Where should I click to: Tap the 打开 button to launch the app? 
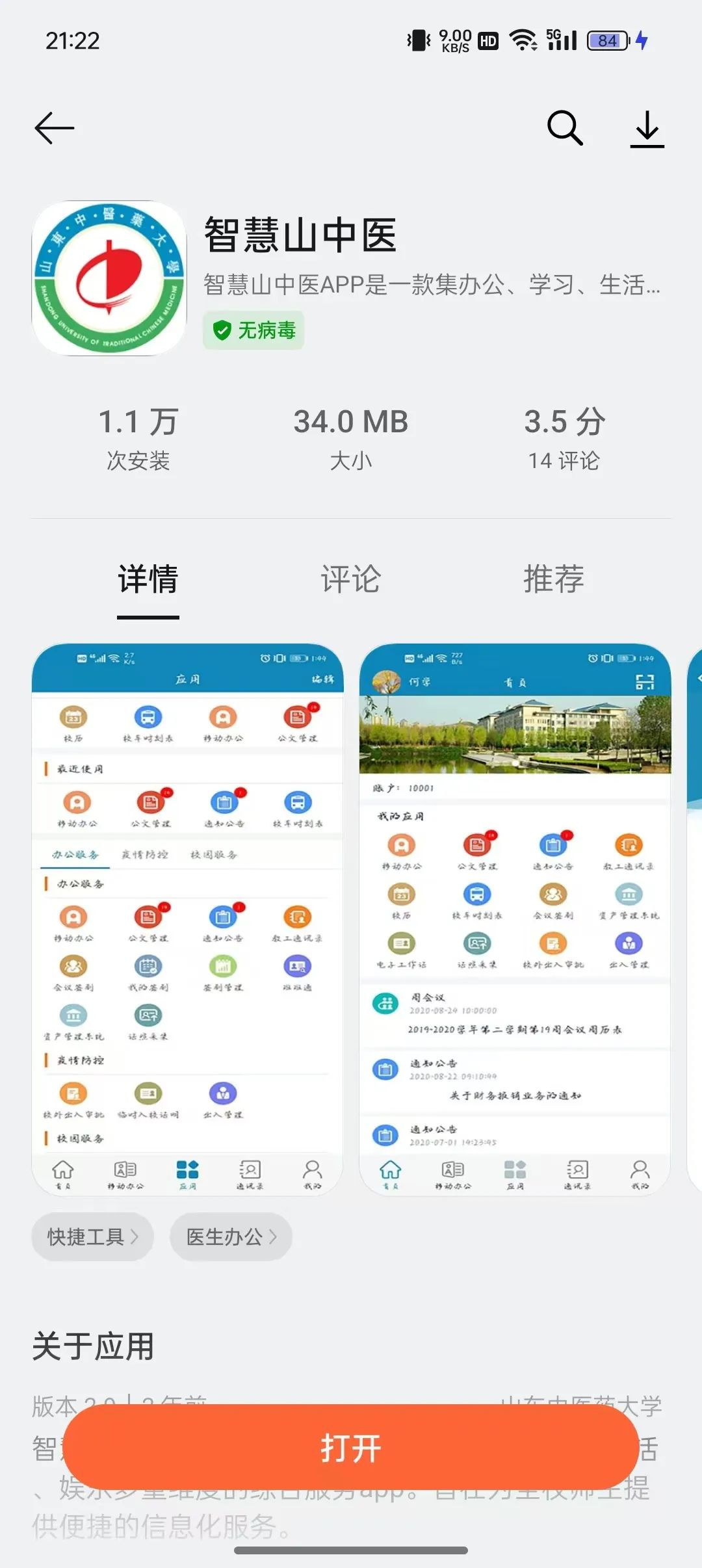351,1448
